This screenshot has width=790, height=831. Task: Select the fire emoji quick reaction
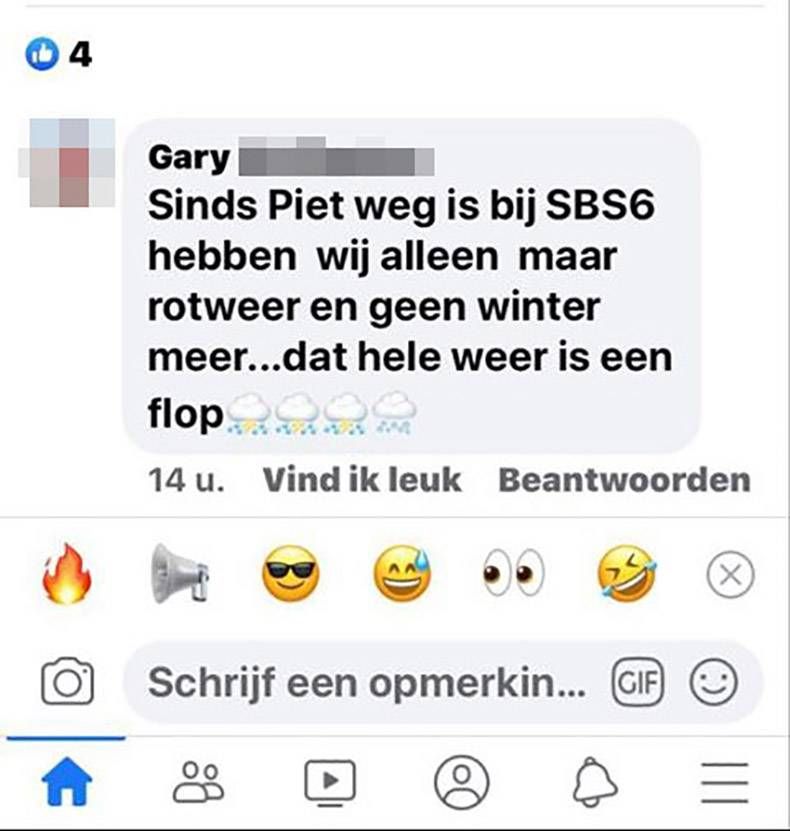pos(69,574)
